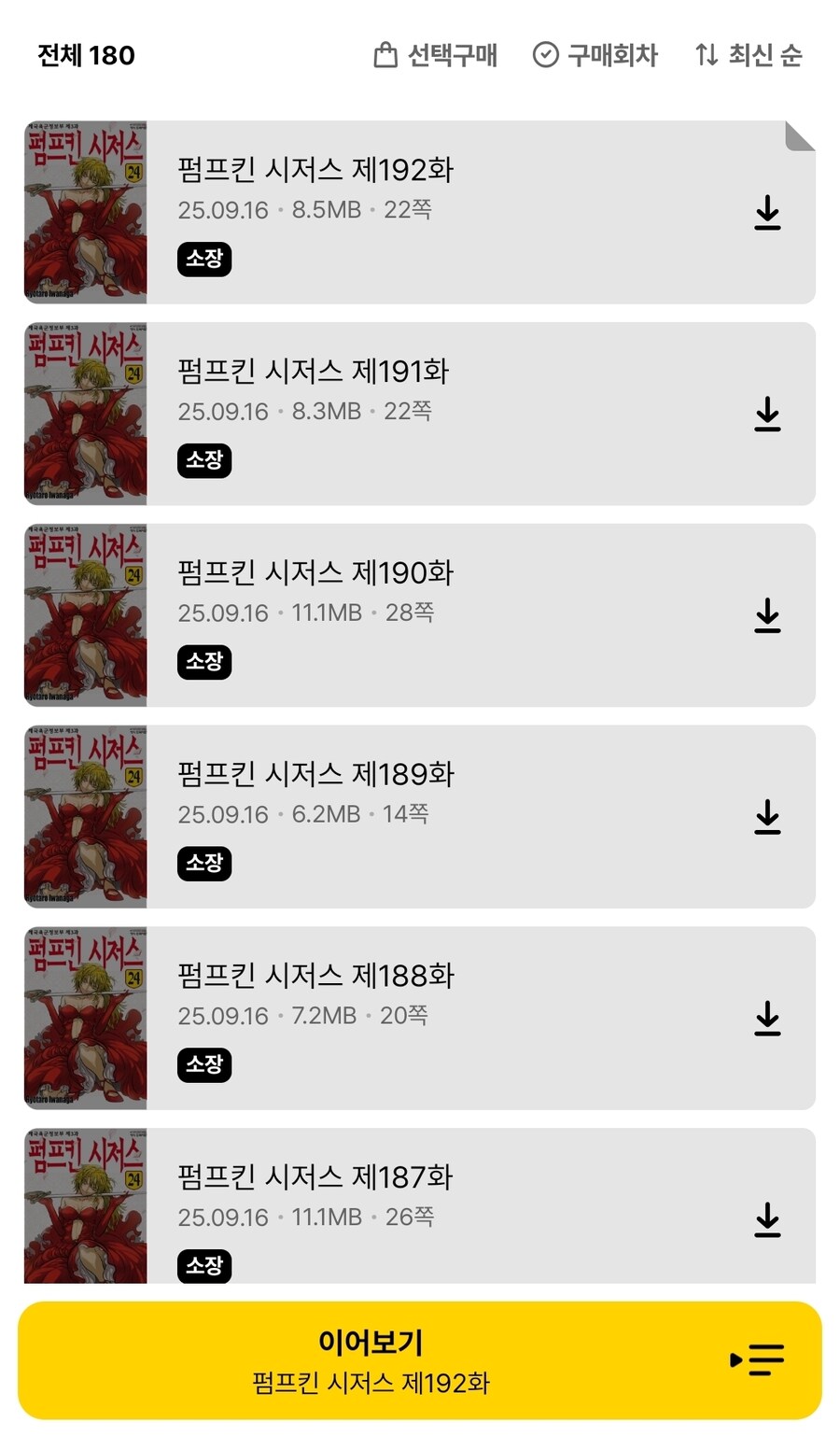Viewport: 840px width, 1436px height.
Task: Download 펌프킨 시저스 제191화
Action: 767,415
